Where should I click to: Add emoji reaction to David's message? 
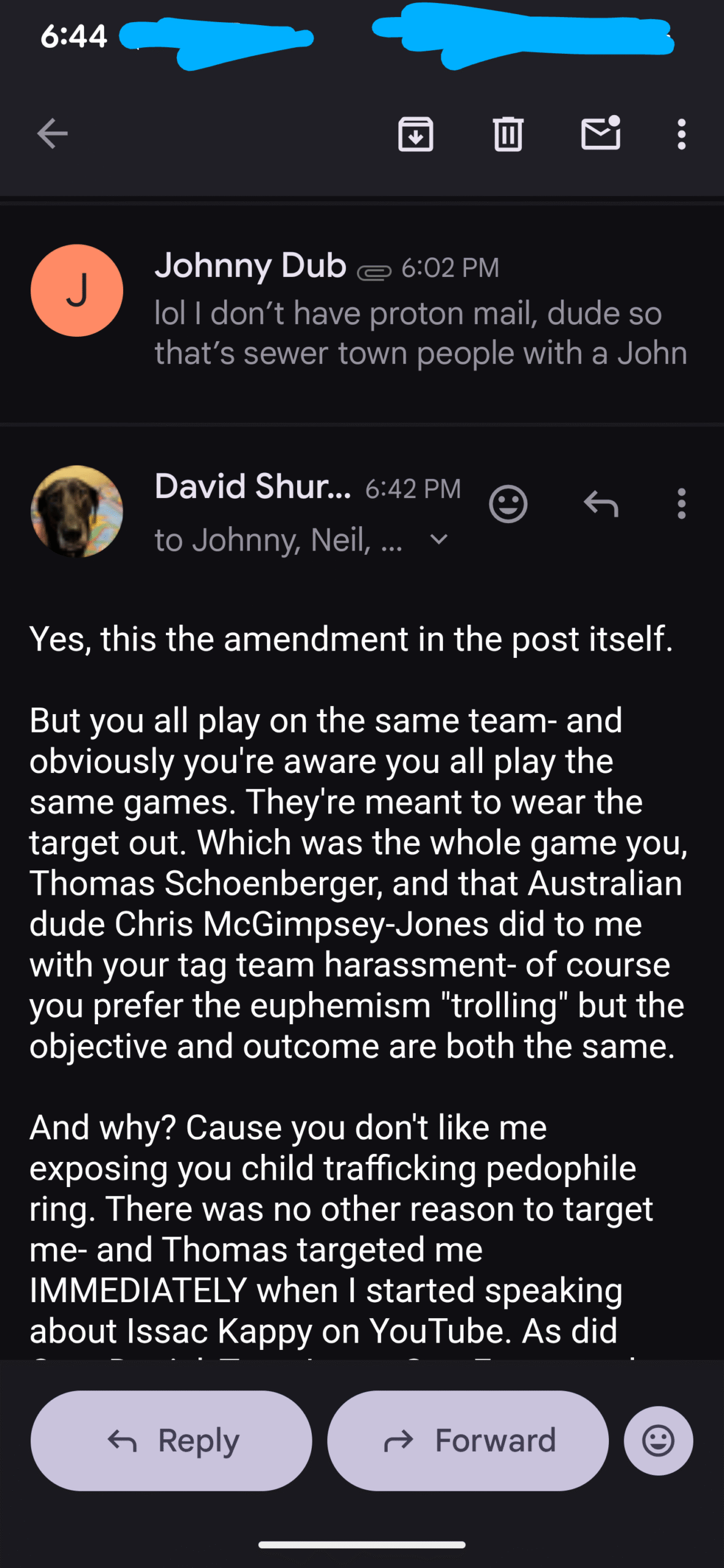coord(508,504)
